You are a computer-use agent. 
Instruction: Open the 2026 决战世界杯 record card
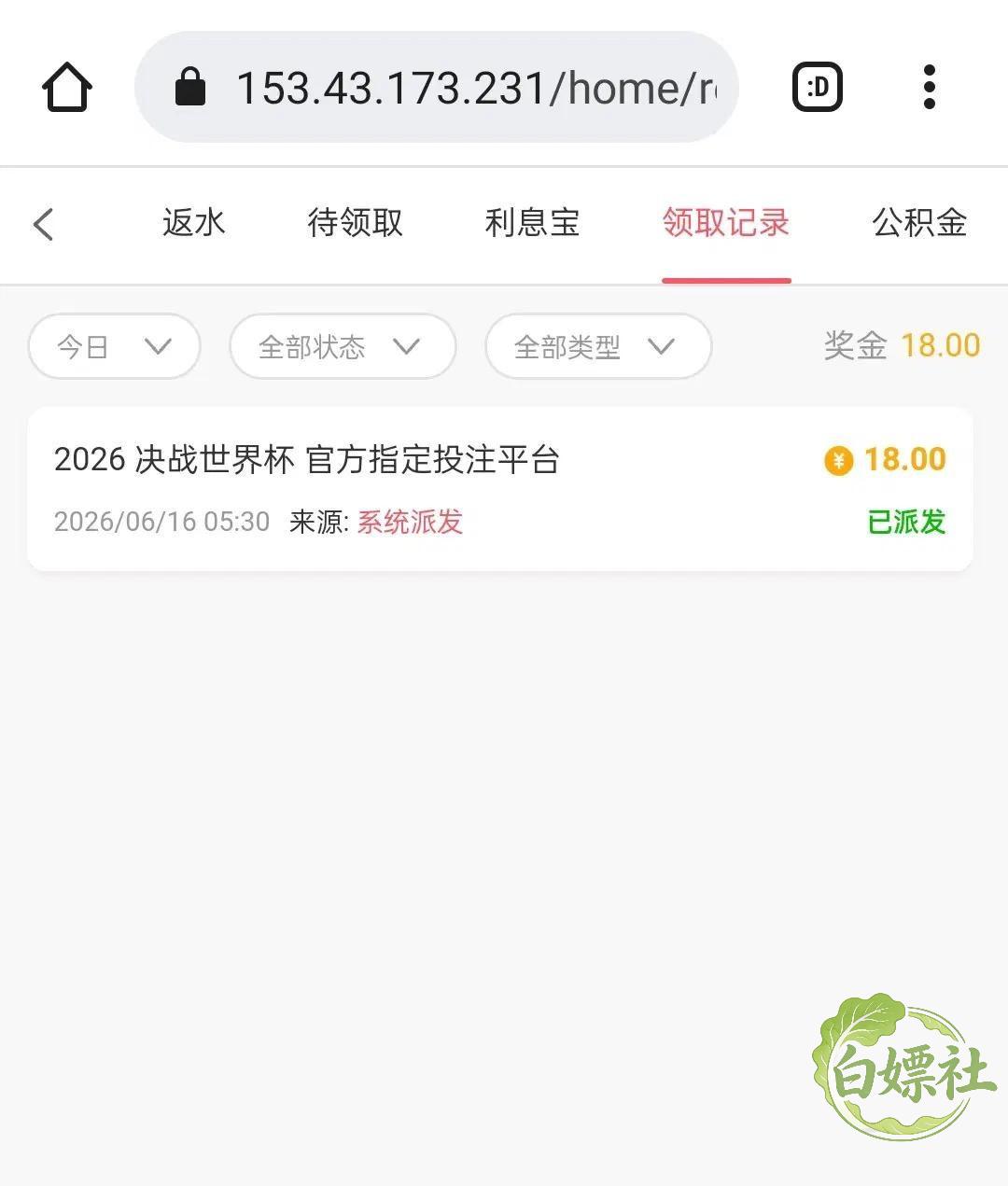point(500,489)
